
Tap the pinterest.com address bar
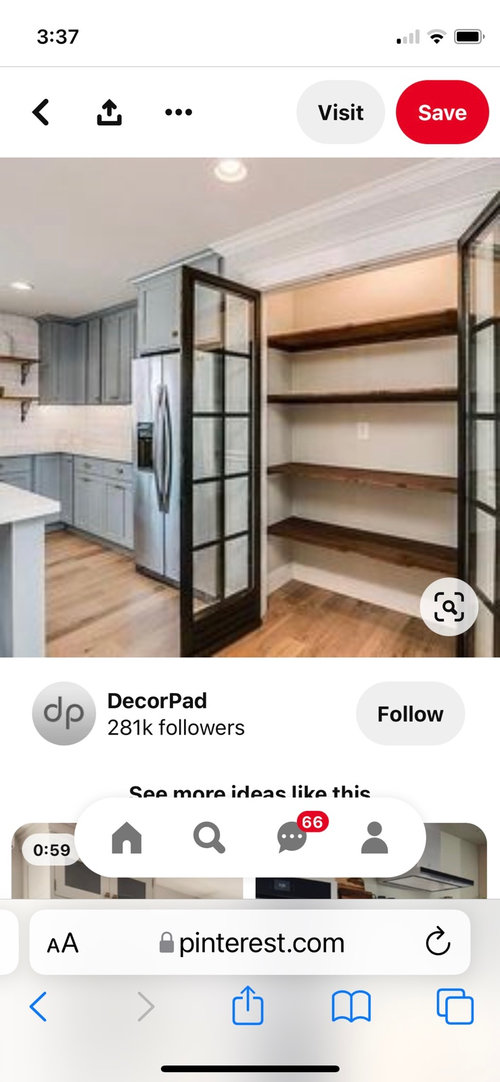[x=250, y=942]
